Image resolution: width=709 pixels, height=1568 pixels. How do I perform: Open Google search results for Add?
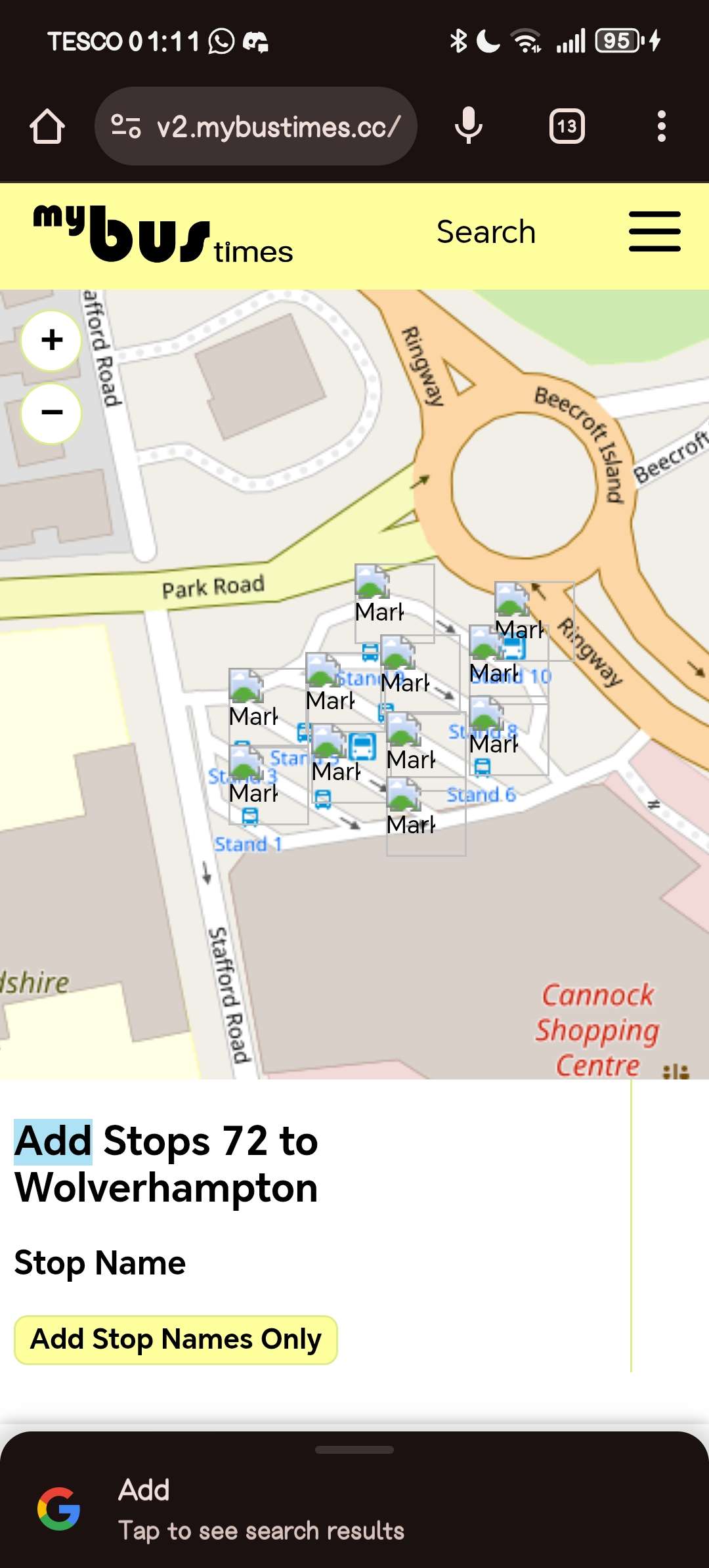[263, 1509]
